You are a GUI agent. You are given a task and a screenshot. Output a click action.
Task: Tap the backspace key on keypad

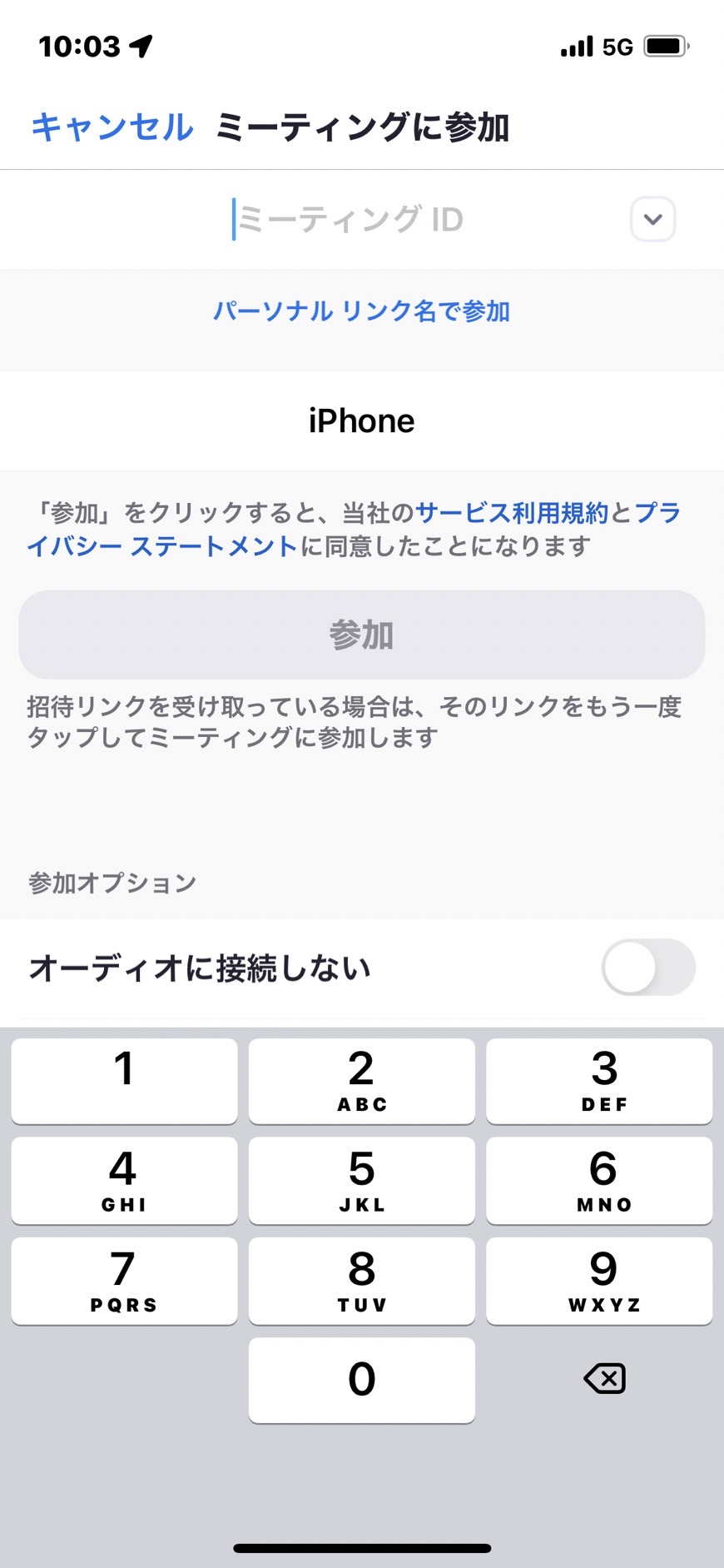pos(605,1378)
